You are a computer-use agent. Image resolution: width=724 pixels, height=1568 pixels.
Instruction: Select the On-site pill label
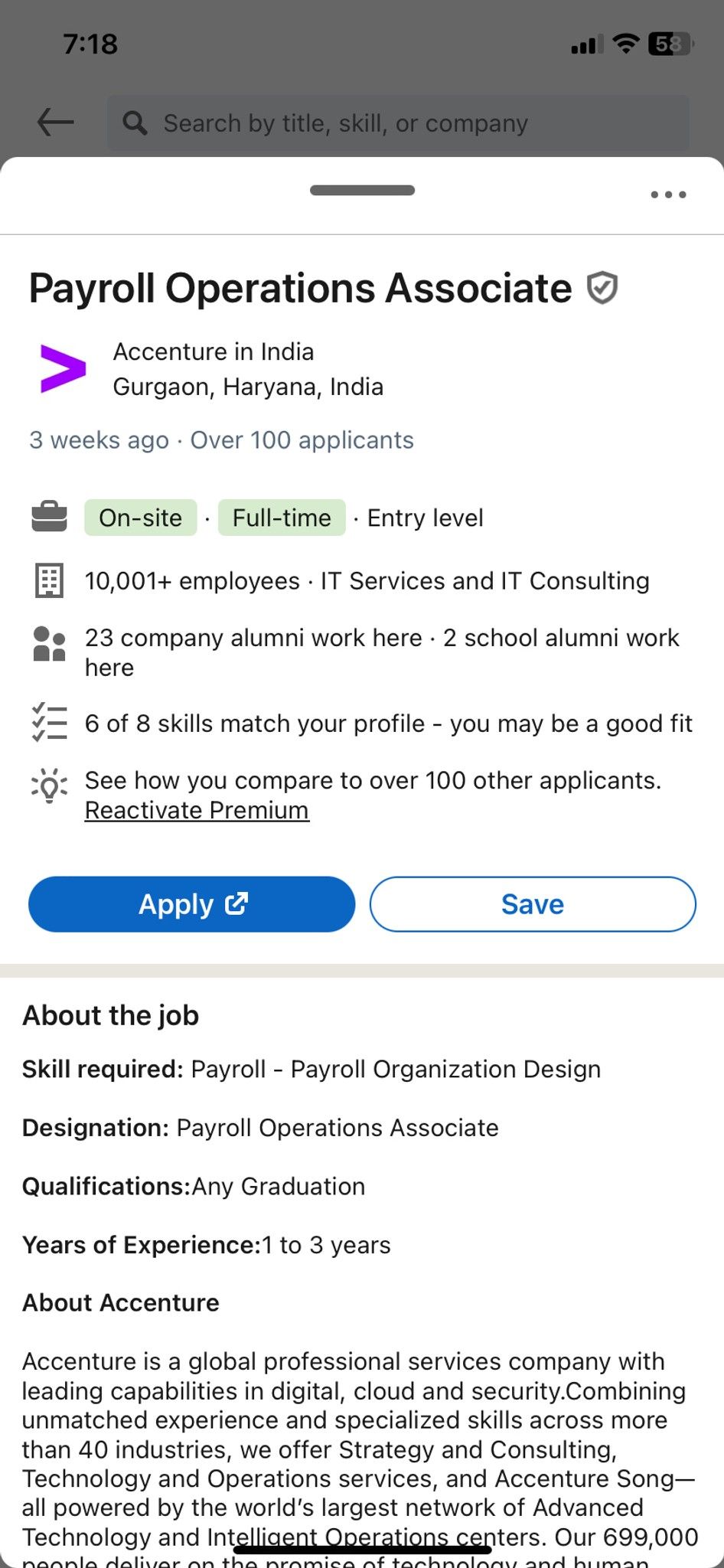pos(139,518)
